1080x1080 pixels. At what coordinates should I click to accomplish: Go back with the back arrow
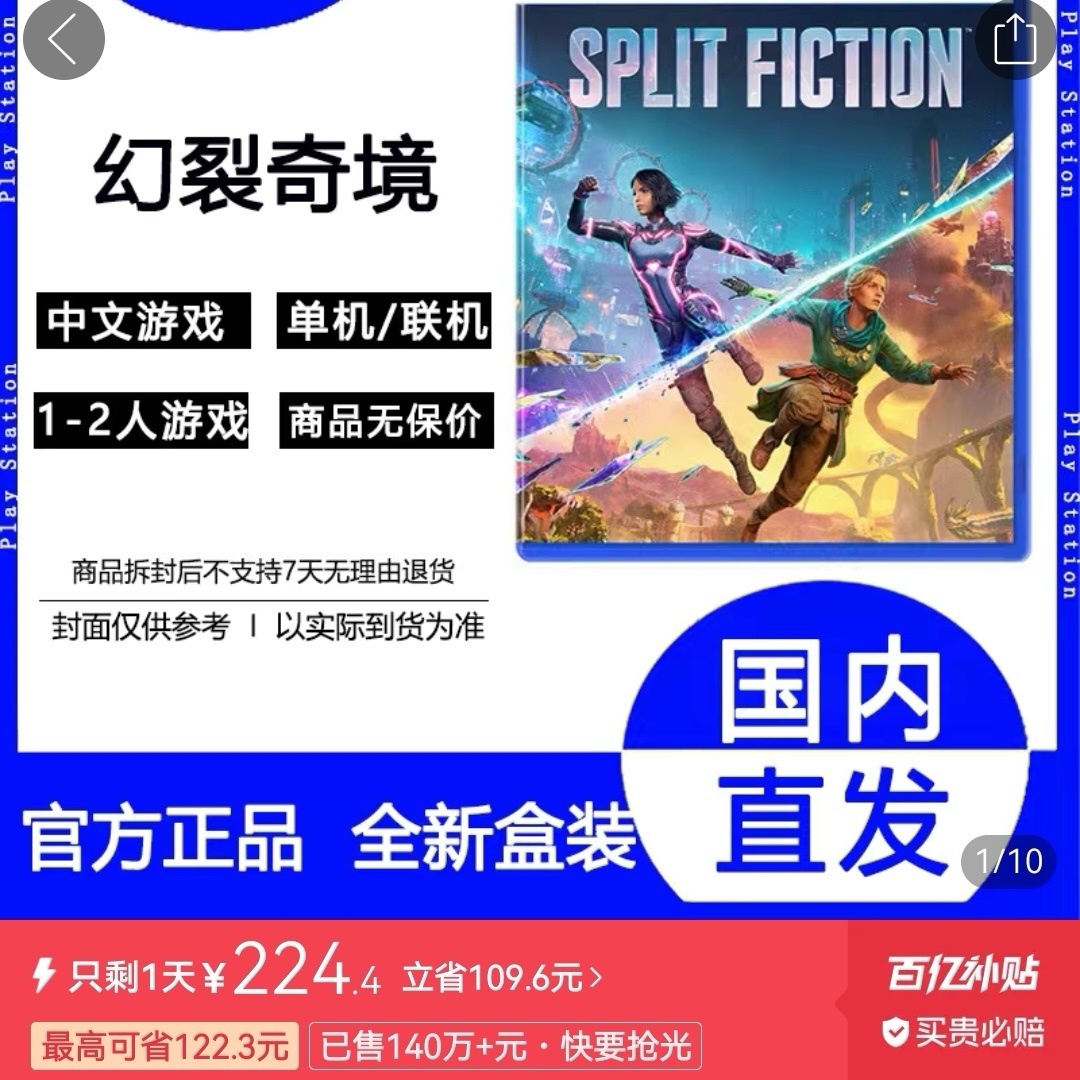pyautogui.click(x=63, y=41)
